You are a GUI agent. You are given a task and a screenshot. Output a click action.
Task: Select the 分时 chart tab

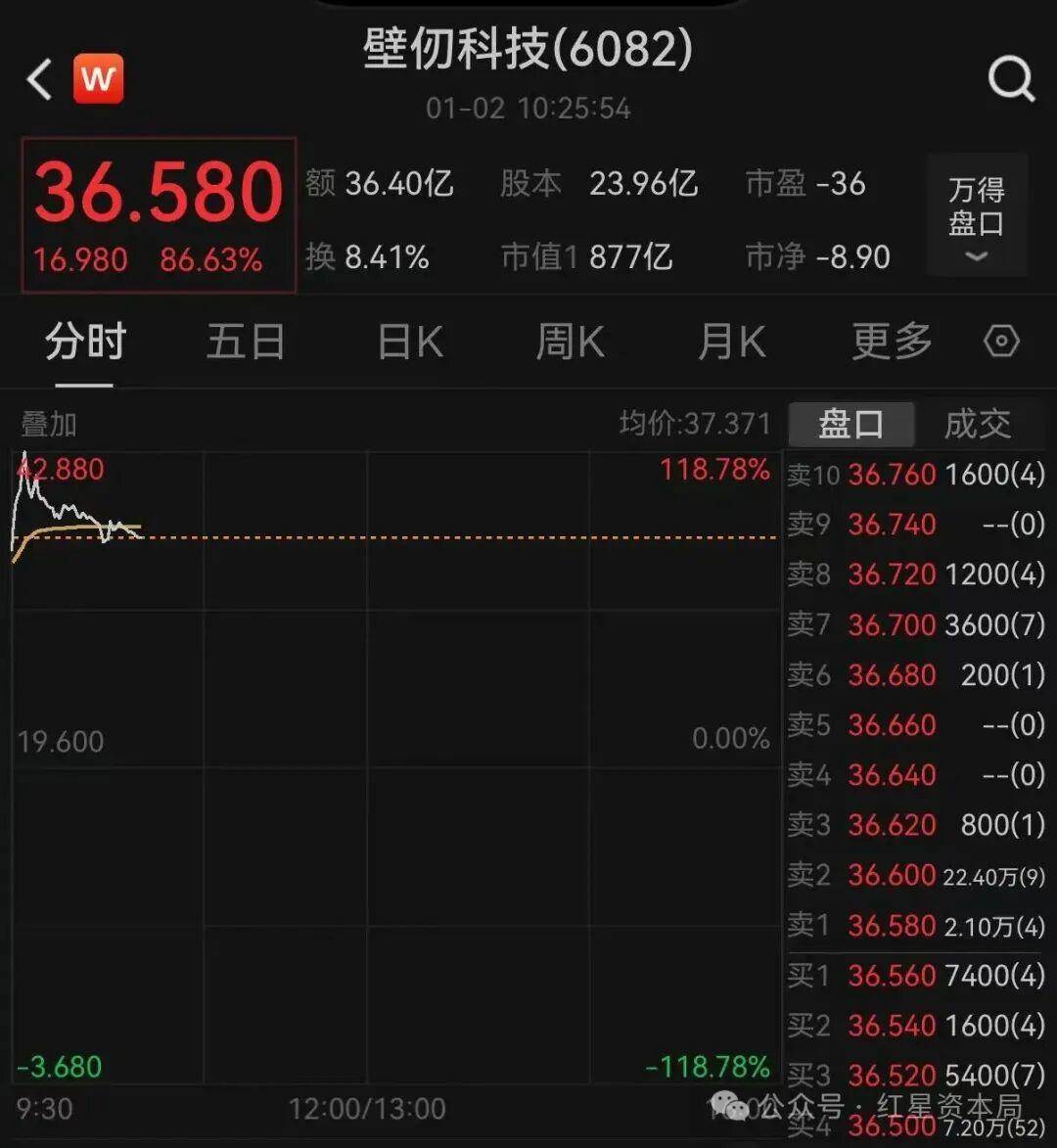(x=85, y=343)
